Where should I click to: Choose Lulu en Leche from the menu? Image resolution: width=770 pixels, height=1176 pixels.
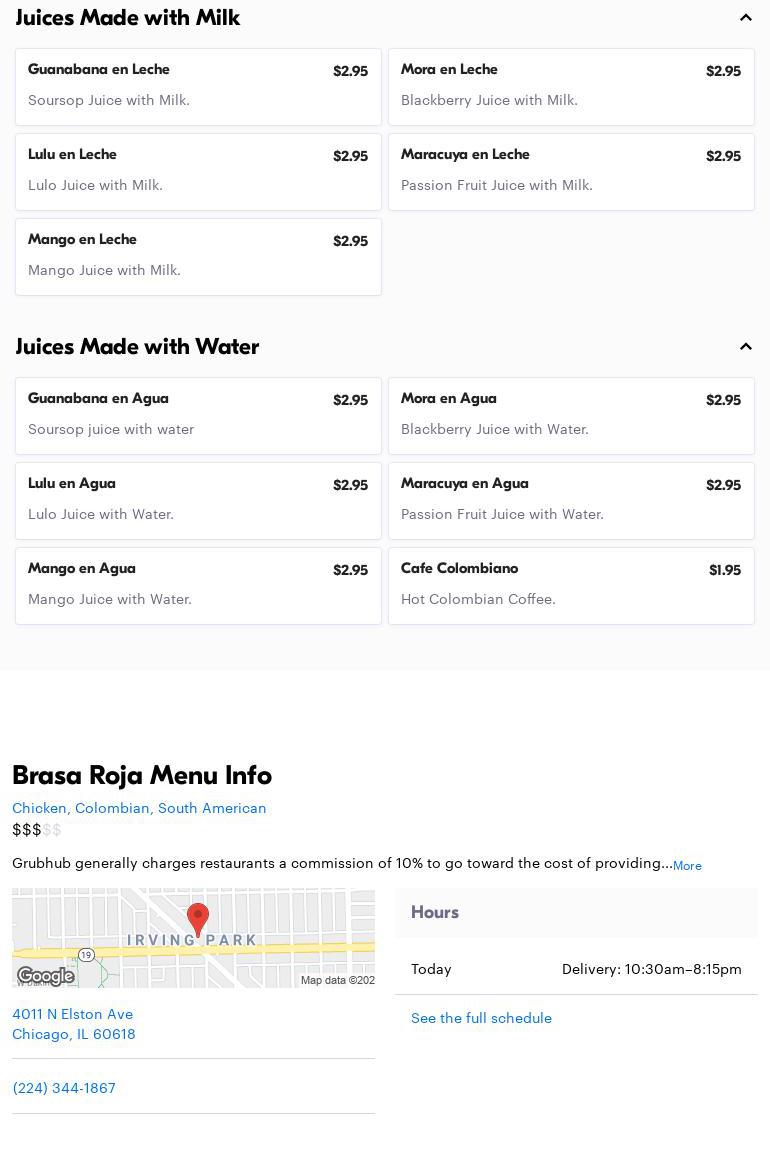tap(198, 172)
